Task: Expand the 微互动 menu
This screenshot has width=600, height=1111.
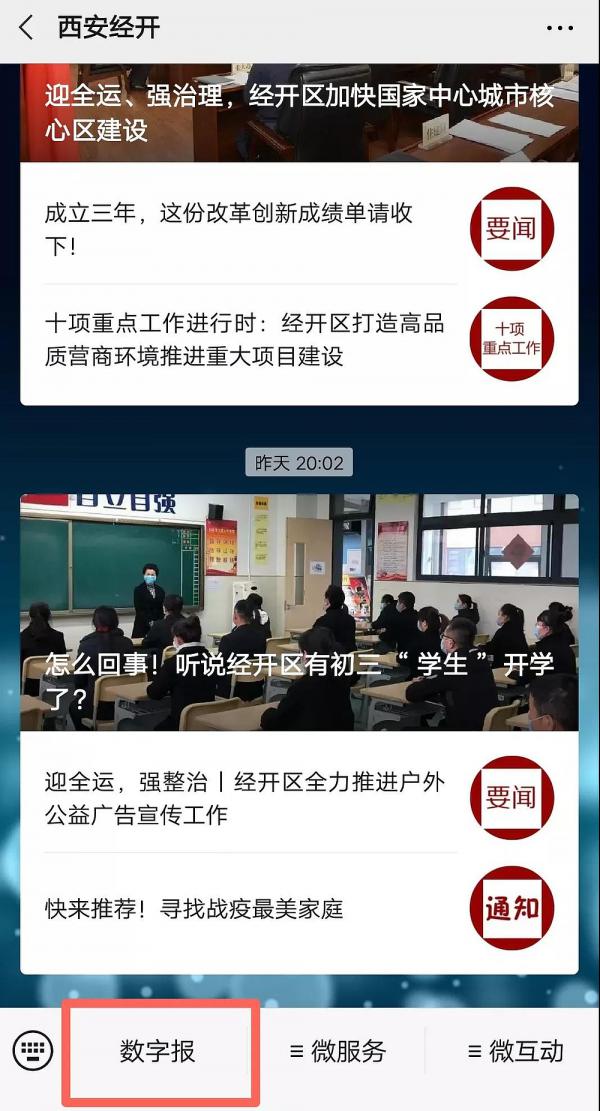Action: 515,1051
